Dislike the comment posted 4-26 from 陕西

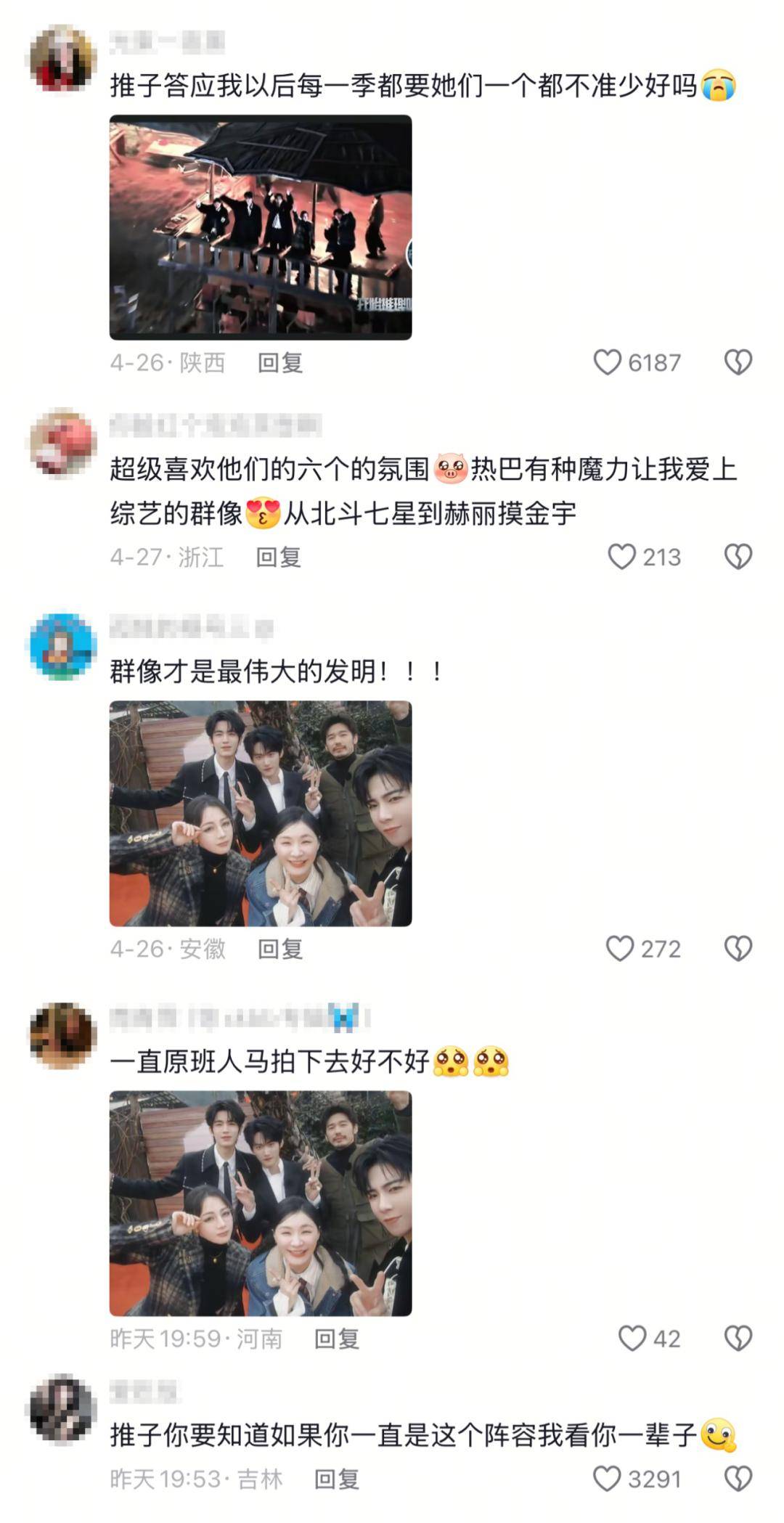738,362
